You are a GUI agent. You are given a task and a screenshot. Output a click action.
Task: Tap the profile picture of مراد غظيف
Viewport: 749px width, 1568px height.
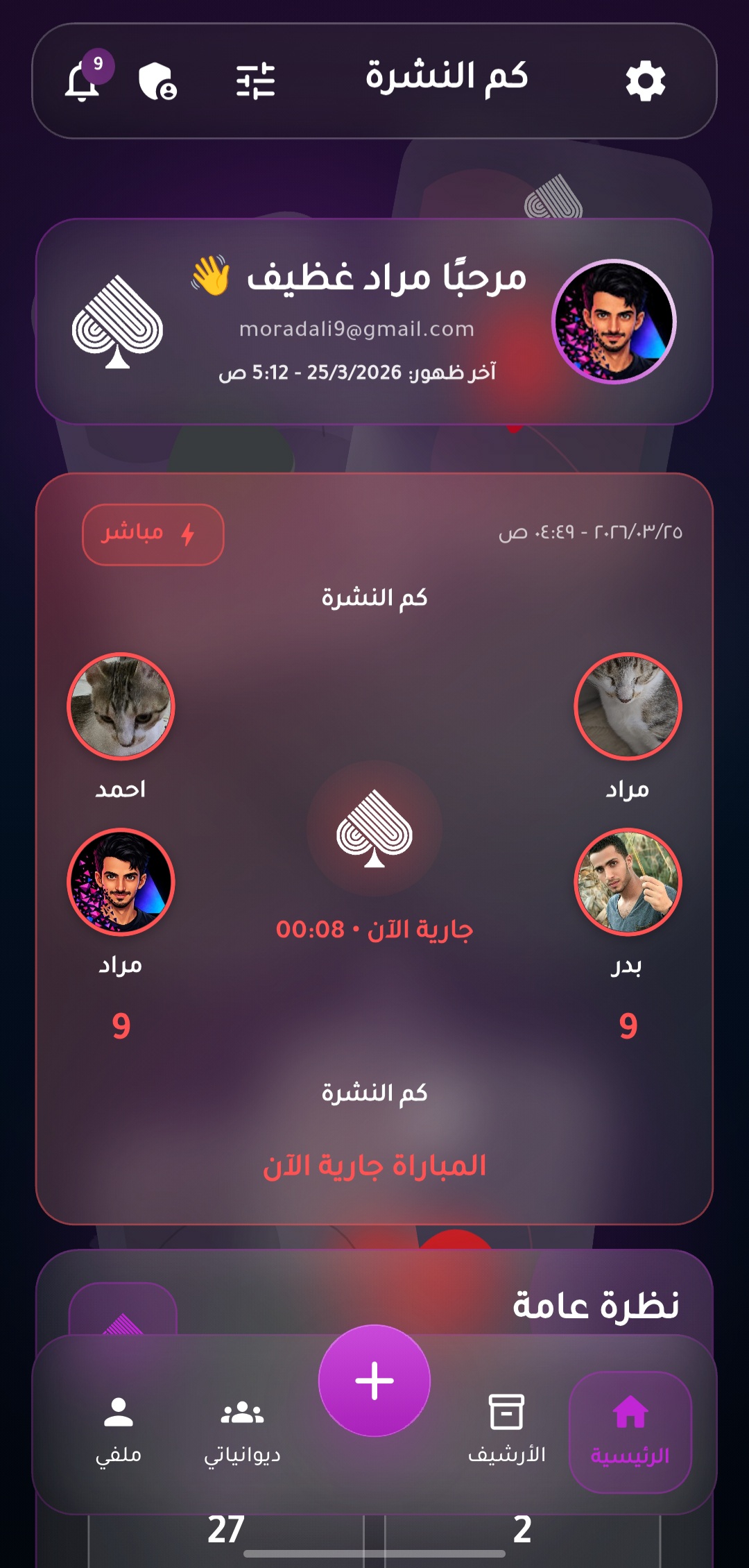(x=613, y=321)
